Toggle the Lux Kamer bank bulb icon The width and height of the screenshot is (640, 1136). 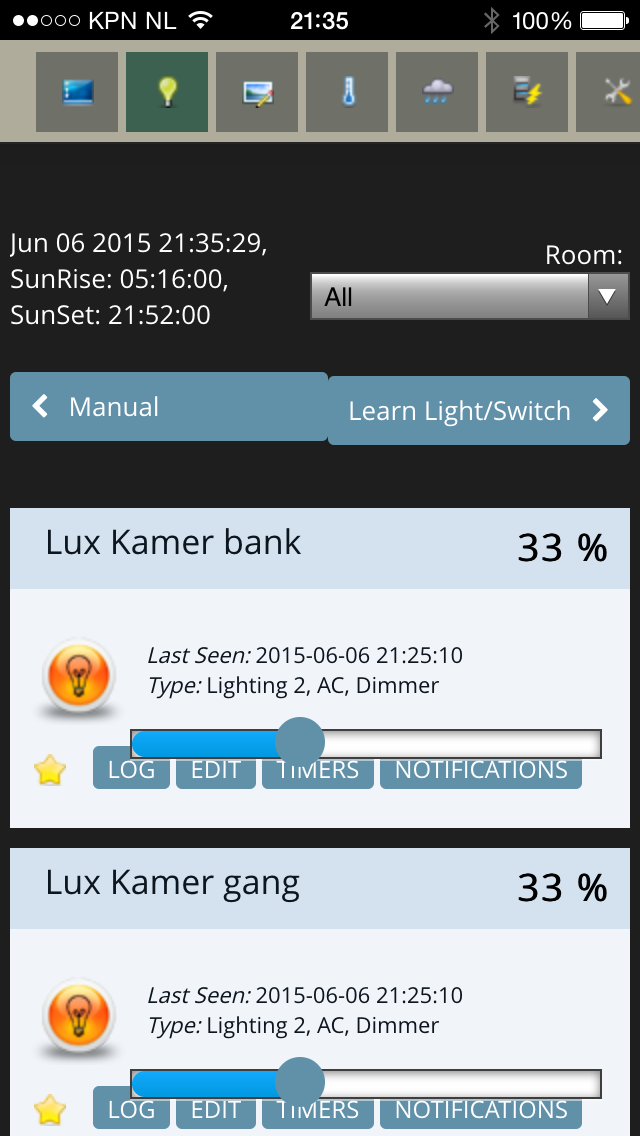[78, 677]
